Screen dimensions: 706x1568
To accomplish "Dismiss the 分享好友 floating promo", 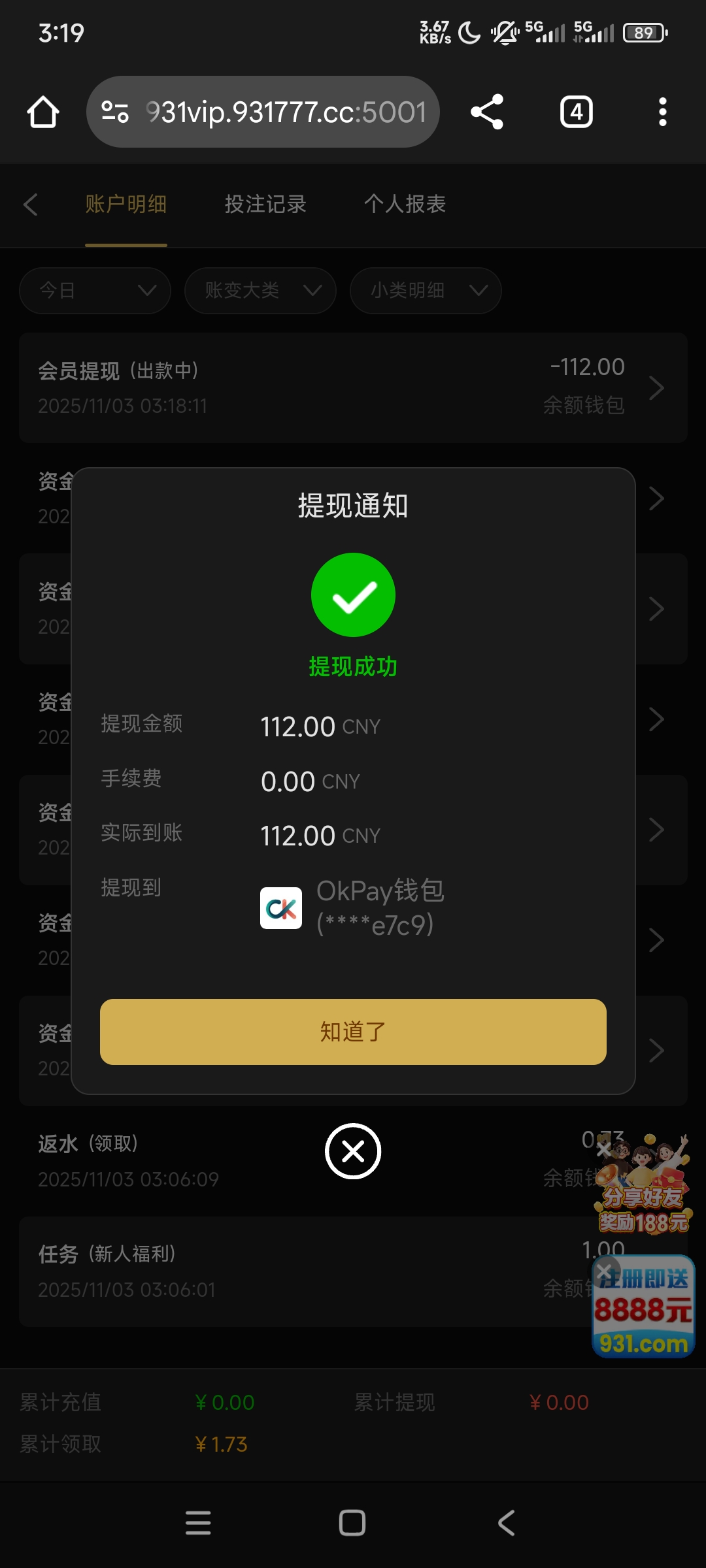I will [604, 1149].
